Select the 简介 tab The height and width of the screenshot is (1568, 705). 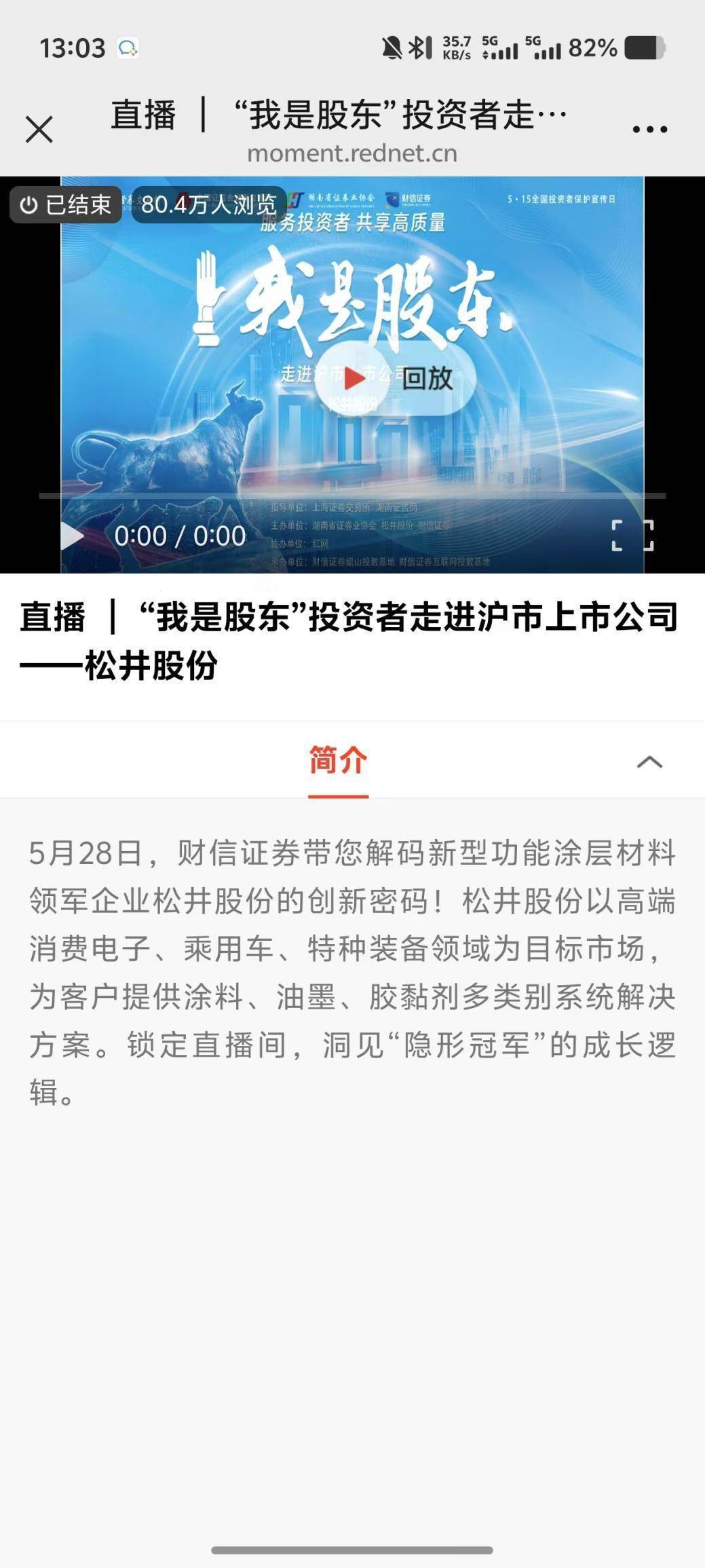click(338, 760)
